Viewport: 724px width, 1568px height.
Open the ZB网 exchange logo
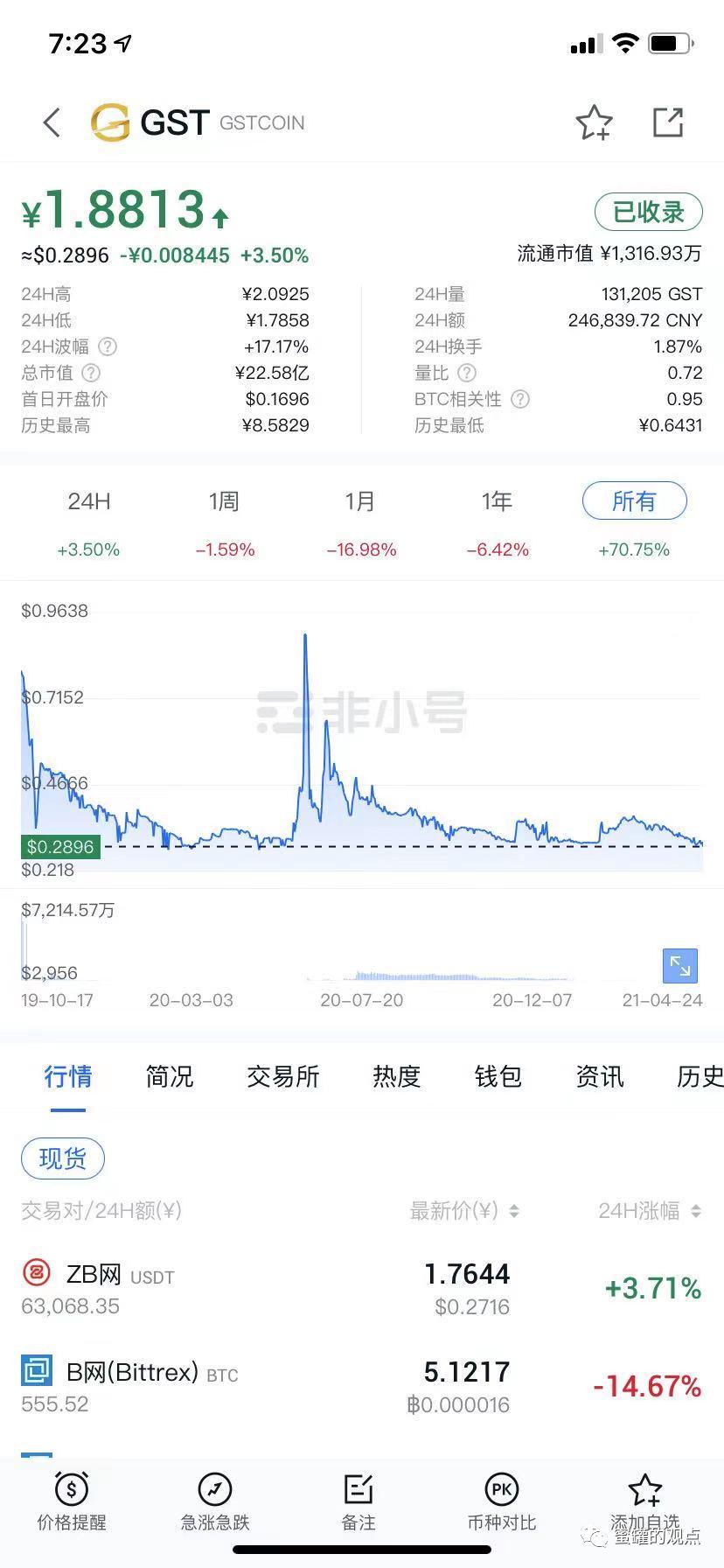coord(37,1275)
